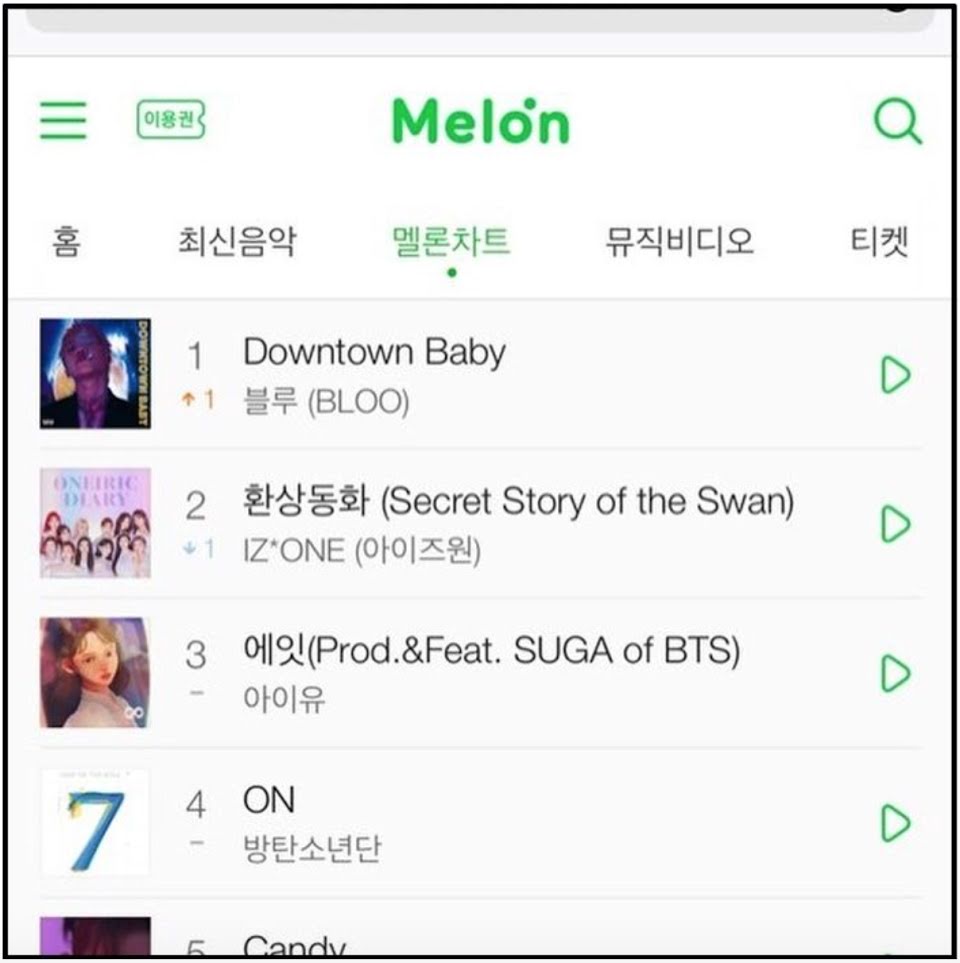Go to the 뮤직비디오 tab
The height and width of the screenshot is (963, 960).
point(679,243)
